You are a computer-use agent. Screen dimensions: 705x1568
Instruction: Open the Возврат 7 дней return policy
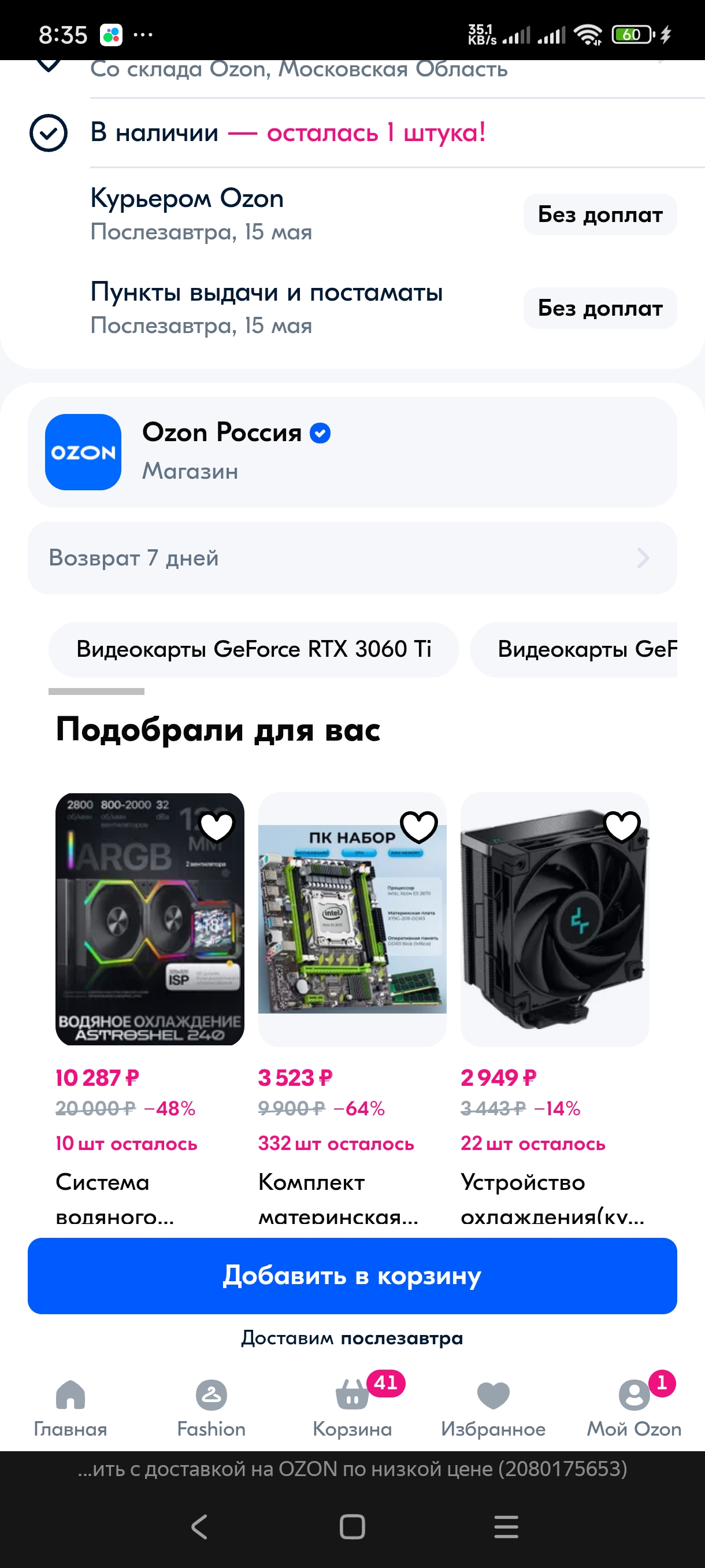pyautogui.click(x=352, y=557)
